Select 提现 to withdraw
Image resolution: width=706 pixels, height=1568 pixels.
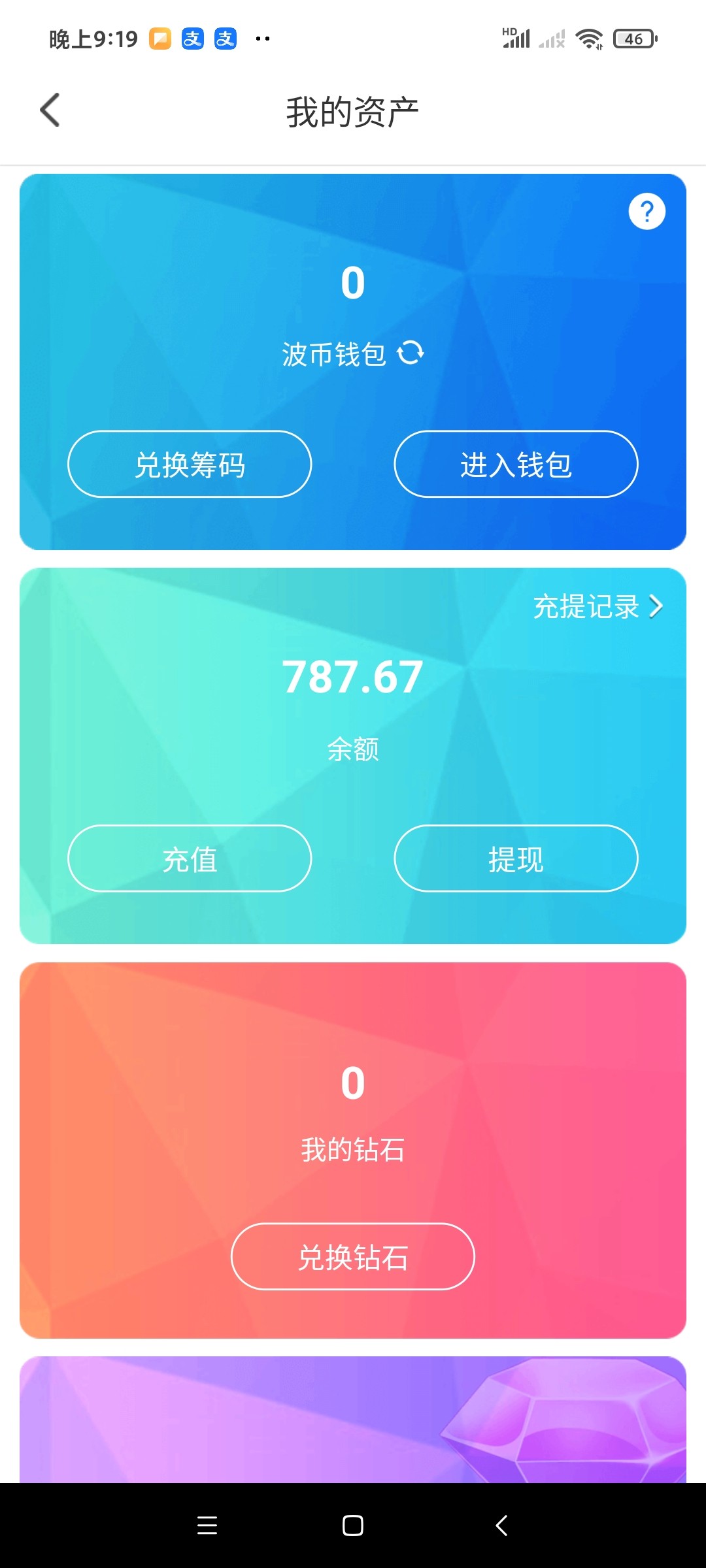tap(516, 858)
